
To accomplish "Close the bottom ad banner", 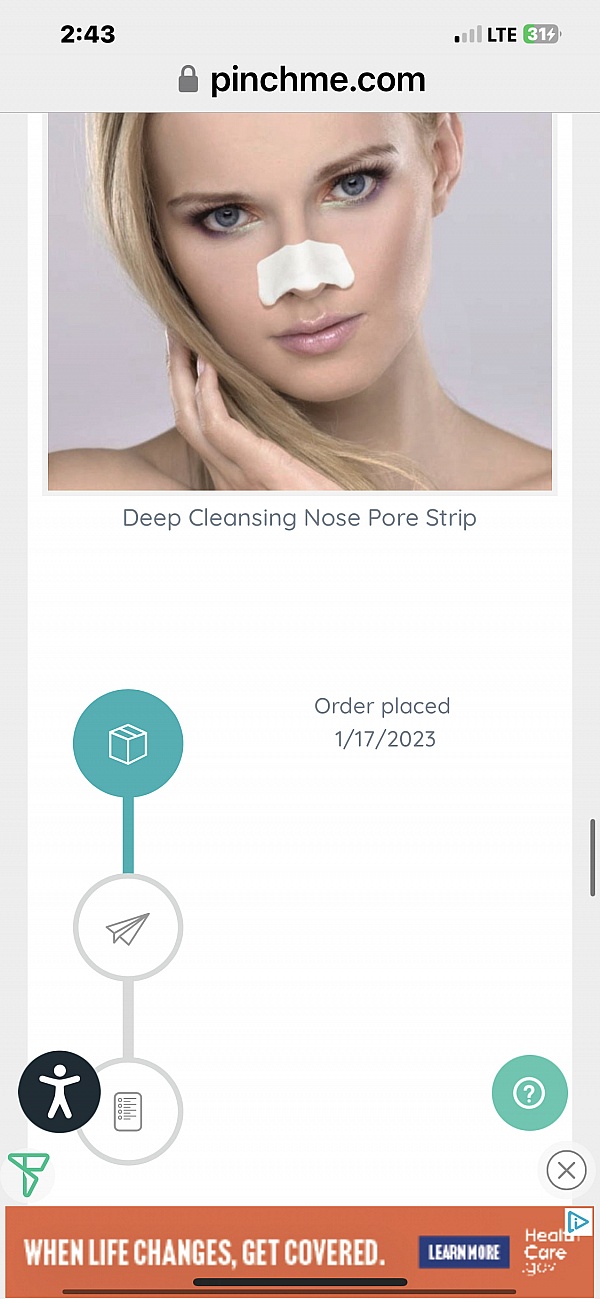I will pos(566,1169).
